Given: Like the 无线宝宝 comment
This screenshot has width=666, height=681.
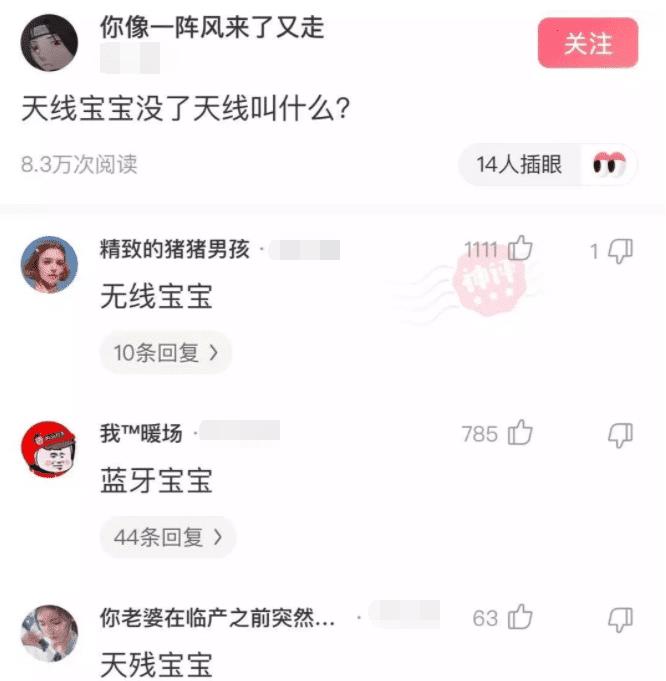Looking at the screenshot, I should point(520,250).
